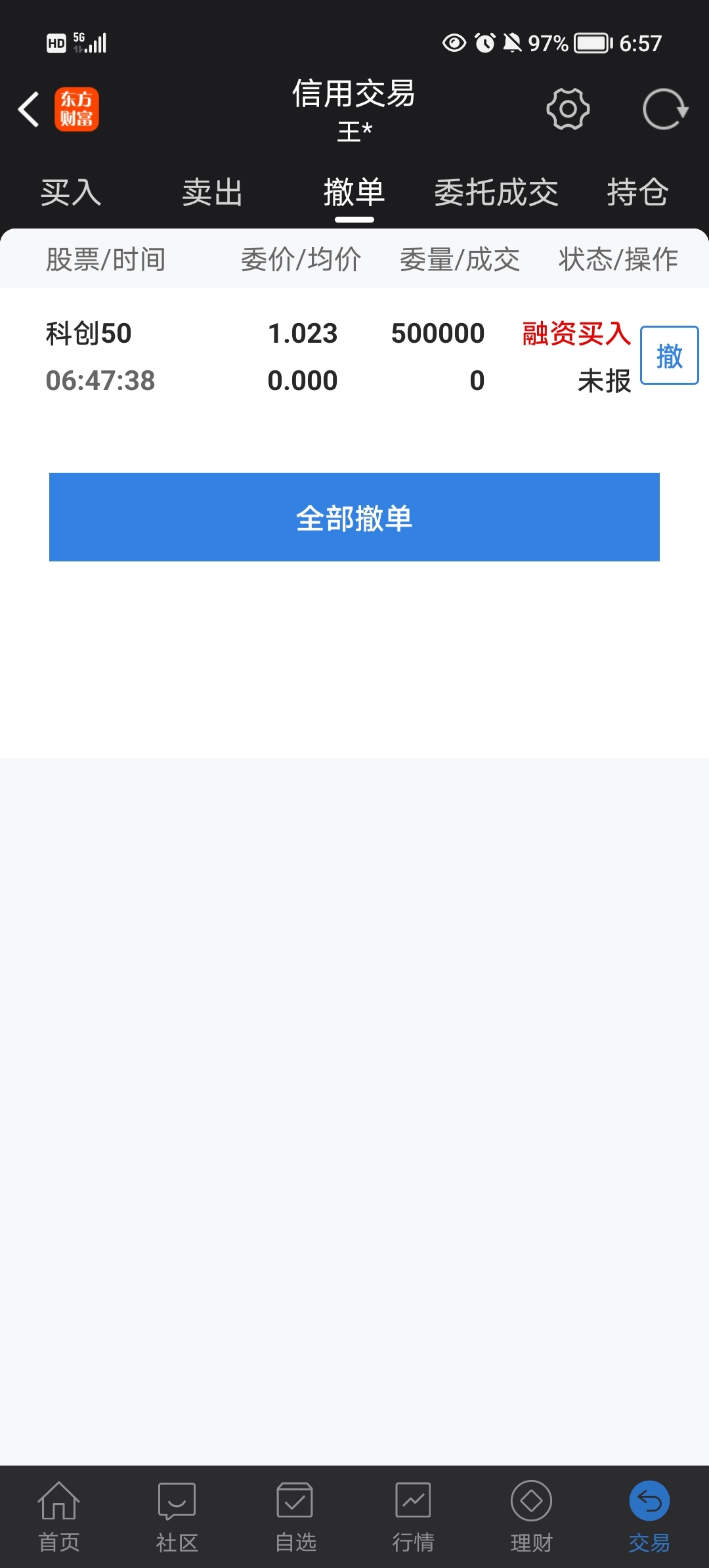Open the 东方财富 app logo
The width and height of the screenshot is (709, 1568).
point(77,109)
